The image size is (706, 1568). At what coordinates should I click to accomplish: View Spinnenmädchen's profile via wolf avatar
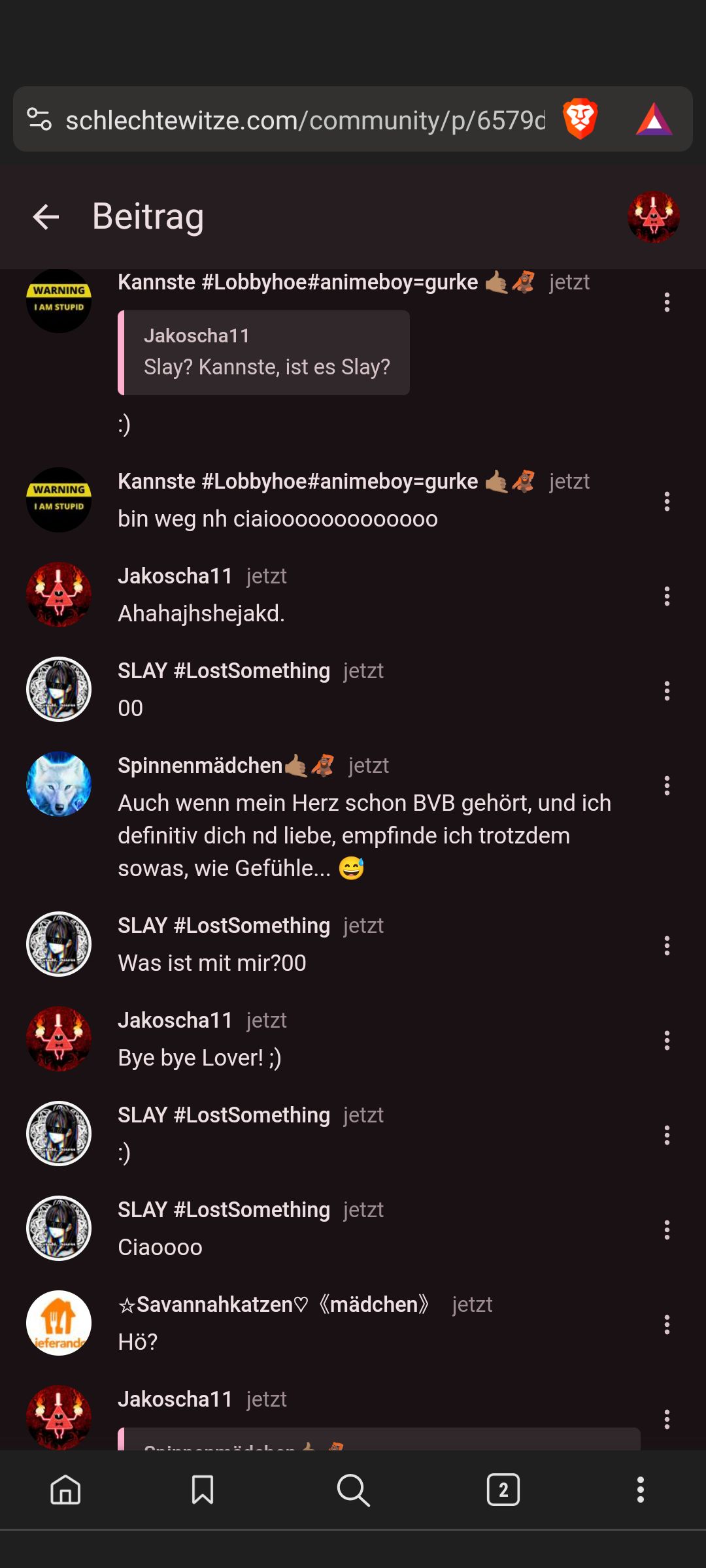[59, 784]
